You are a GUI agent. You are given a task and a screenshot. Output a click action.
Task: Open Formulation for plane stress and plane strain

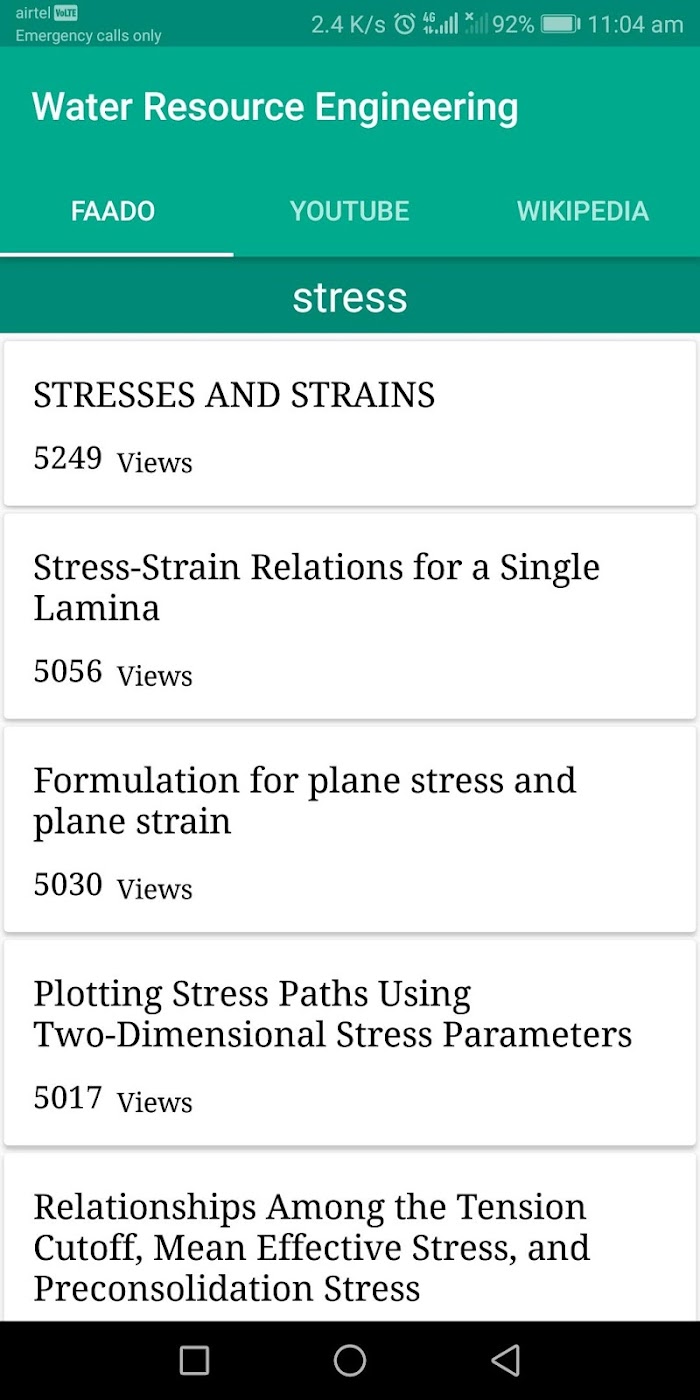(x=350, y=829)
